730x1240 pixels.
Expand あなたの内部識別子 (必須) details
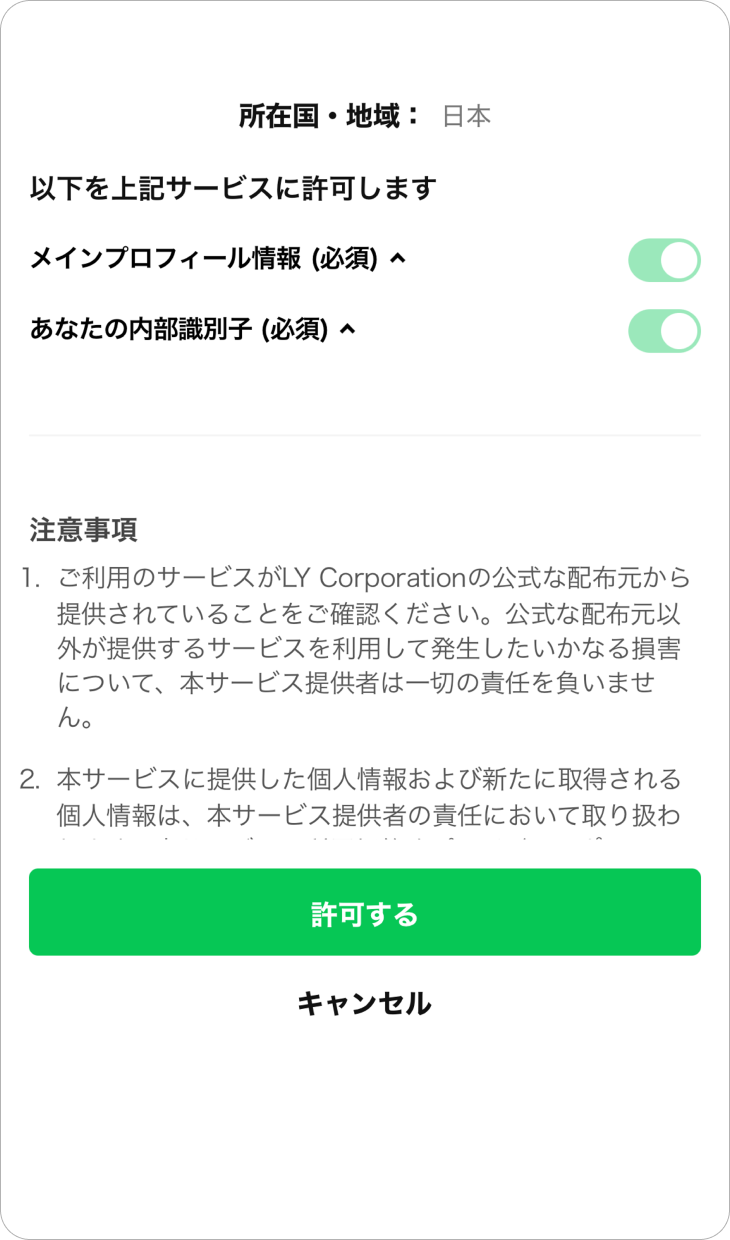tap(348, 328)
